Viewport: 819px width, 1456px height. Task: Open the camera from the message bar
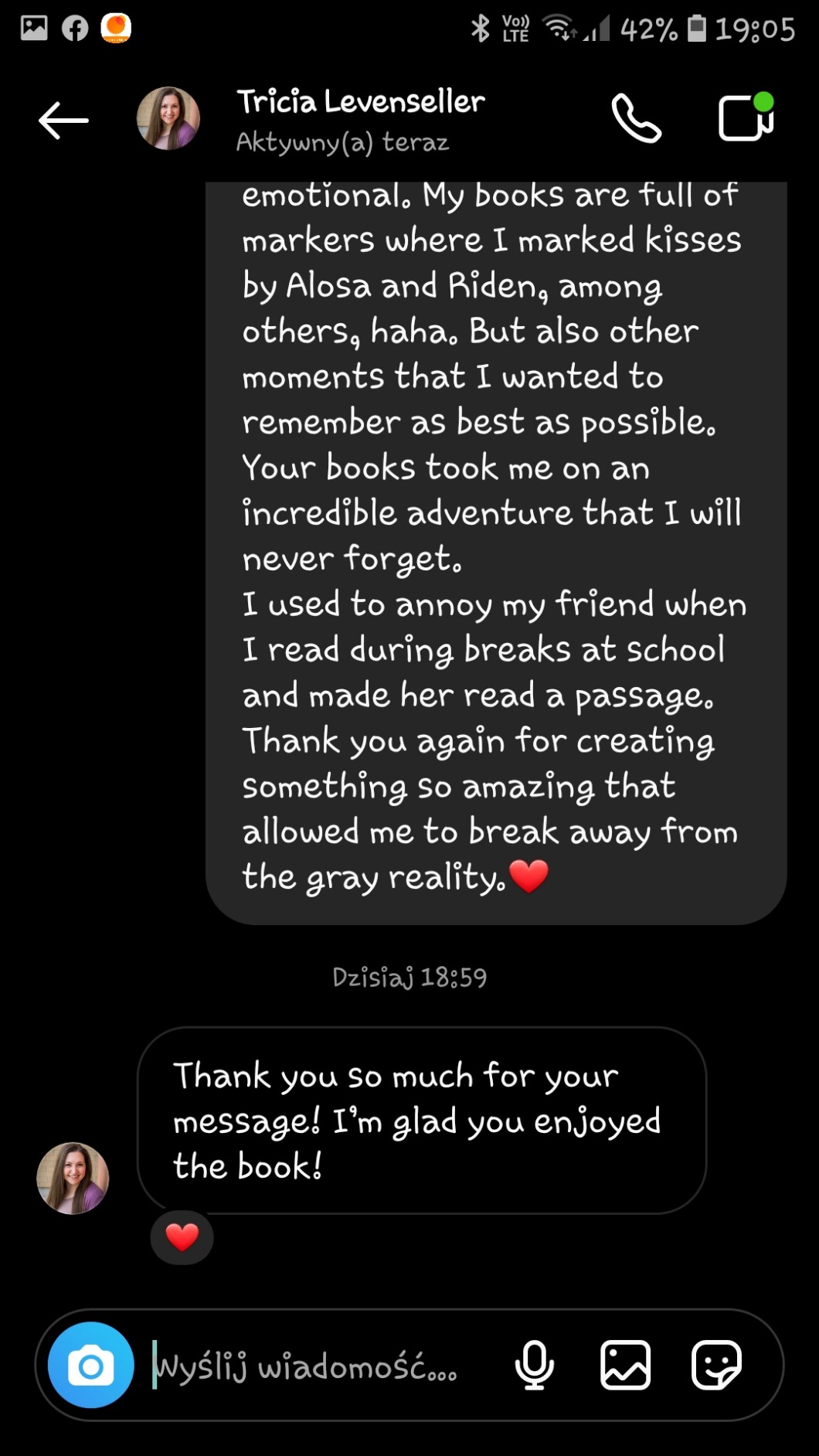pos(91,1366)
